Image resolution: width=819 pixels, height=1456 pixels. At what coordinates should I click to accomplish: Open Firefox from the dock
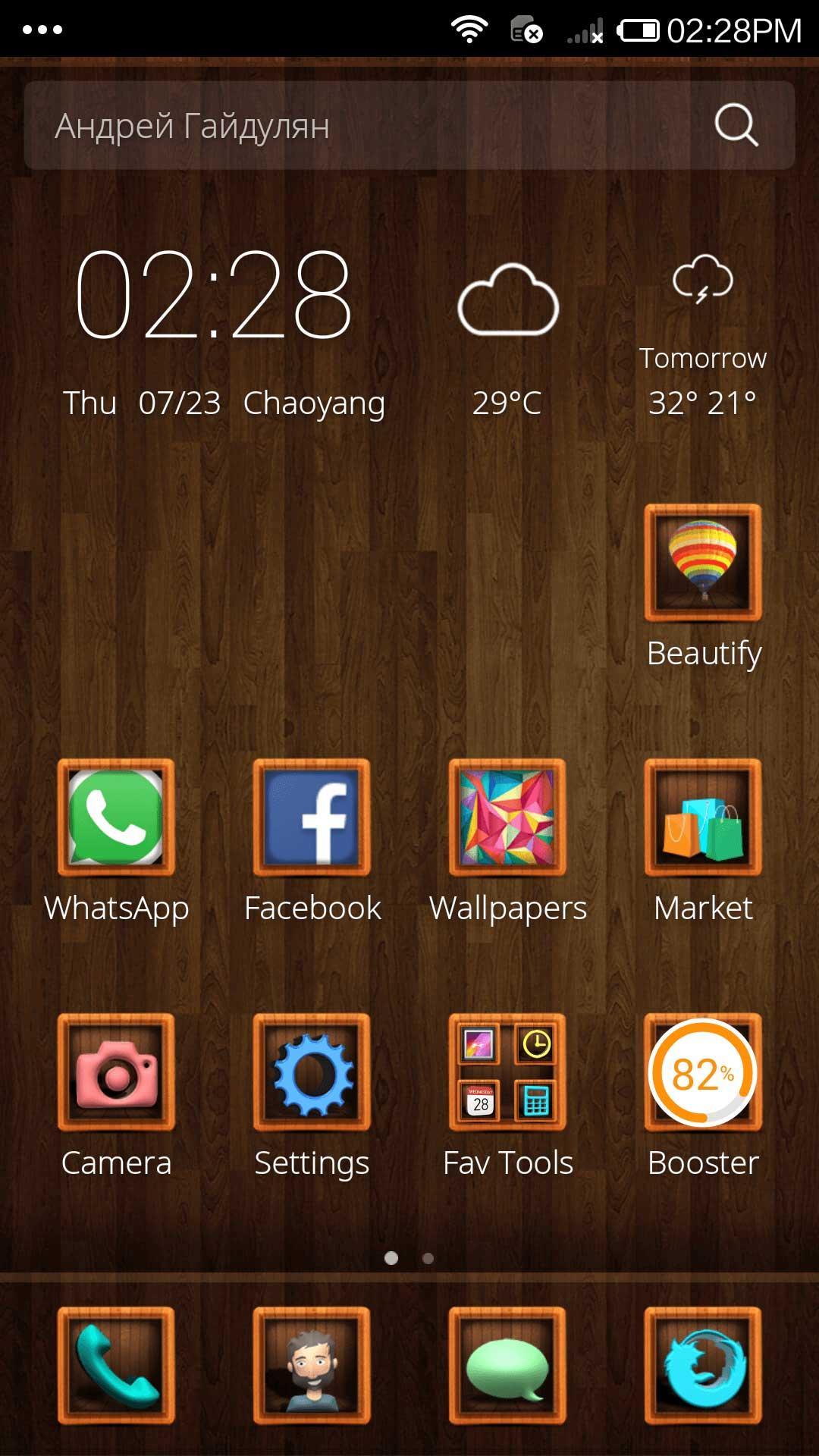point(702,1365)
